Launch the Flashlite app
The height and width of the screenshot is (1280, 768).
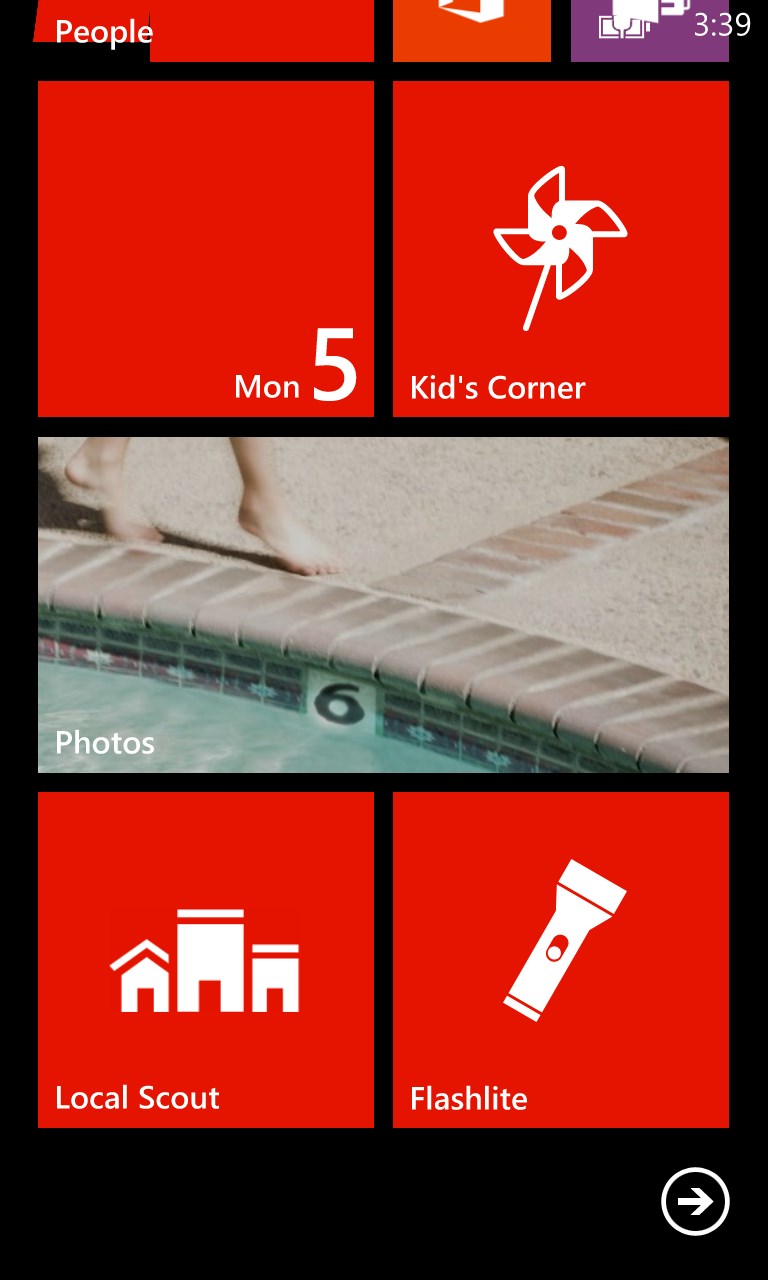pos(560,960)
